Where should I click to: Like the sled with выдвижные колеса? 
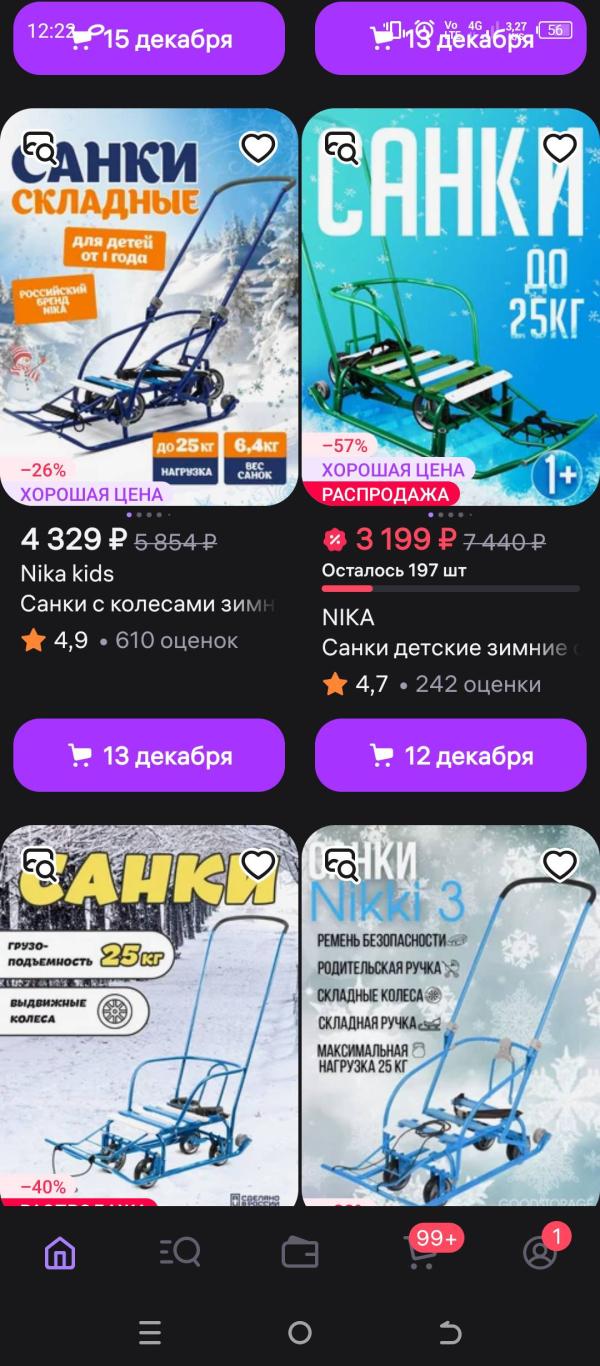(258, 865)
